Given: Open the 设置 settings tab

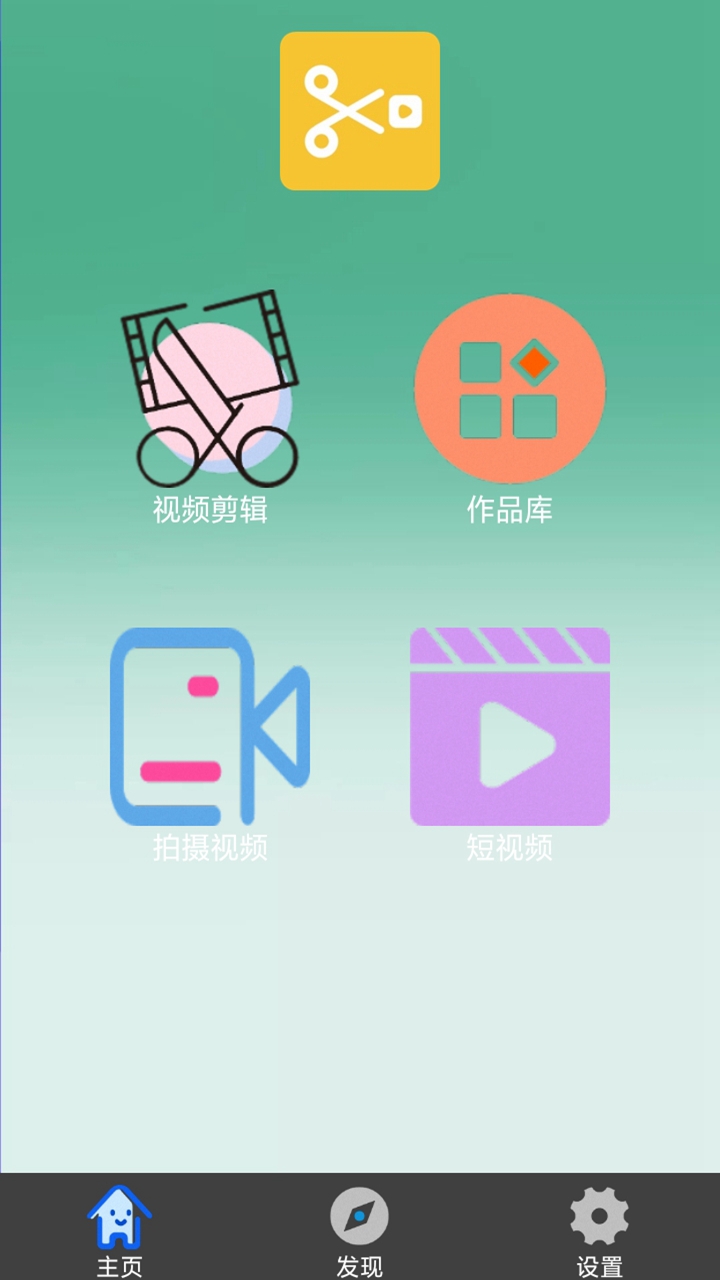Looking at the screenshot, I should (x=600, y=1228).
